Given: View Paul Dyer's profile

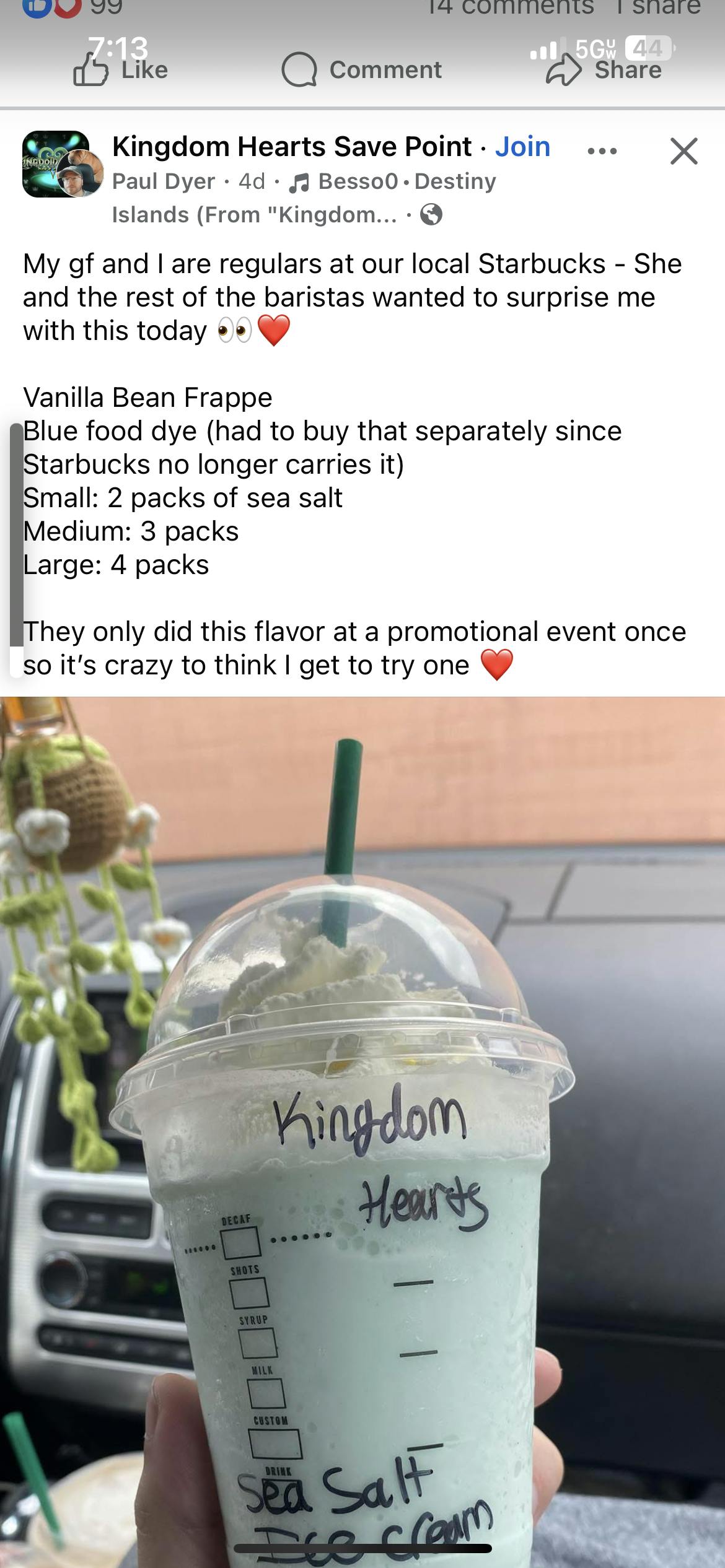Looking at the screenshot, I should pyautogui.click(x=164, y=181).
